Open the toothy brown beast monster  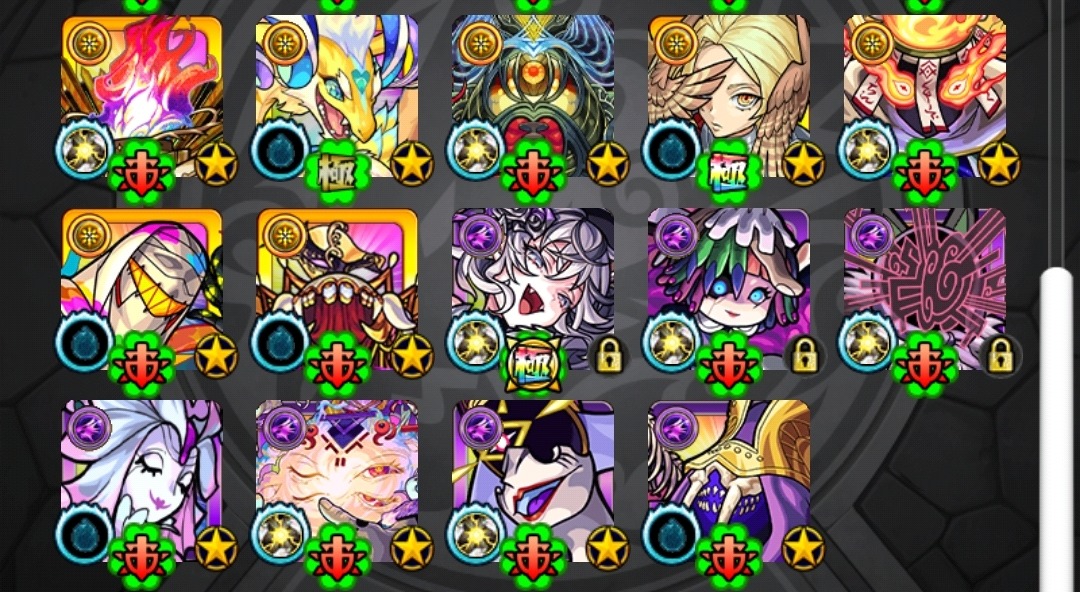pos(337,288)
